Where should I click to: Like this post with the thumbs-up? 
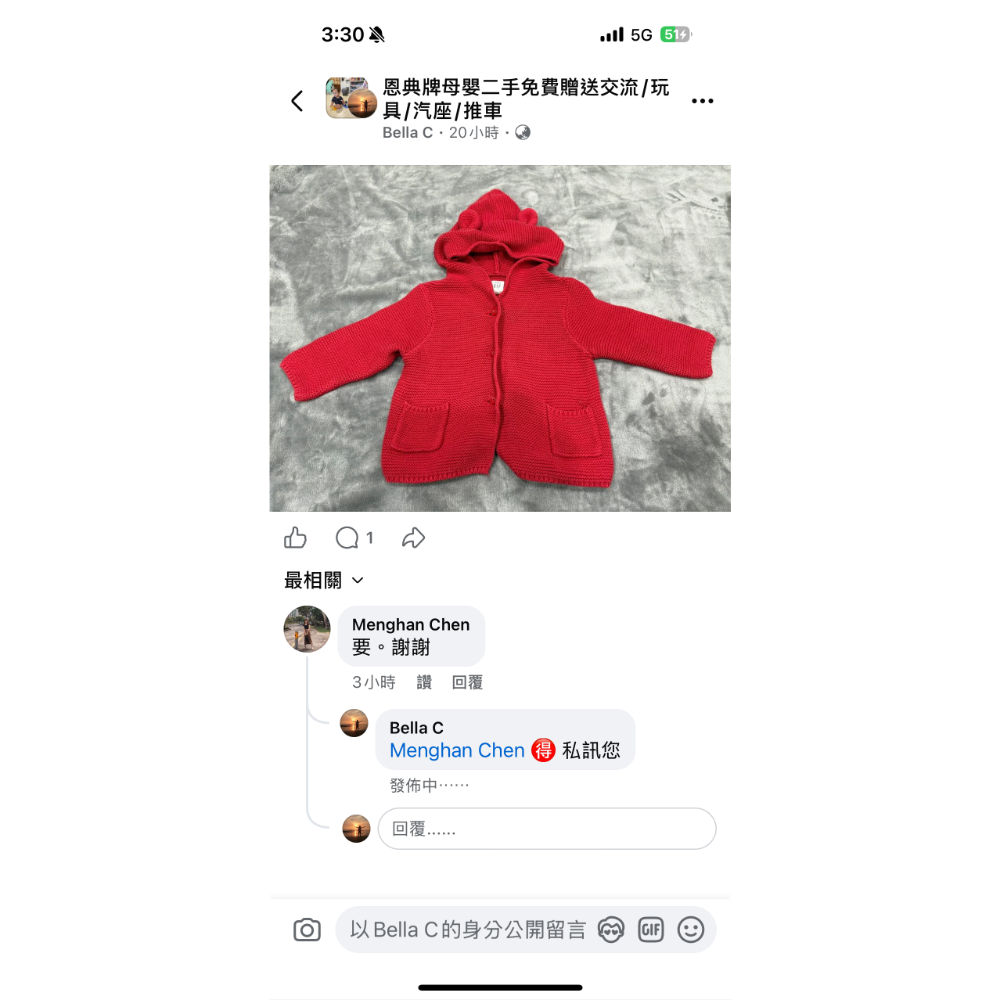pyautogui.click(x=295, y=538)
